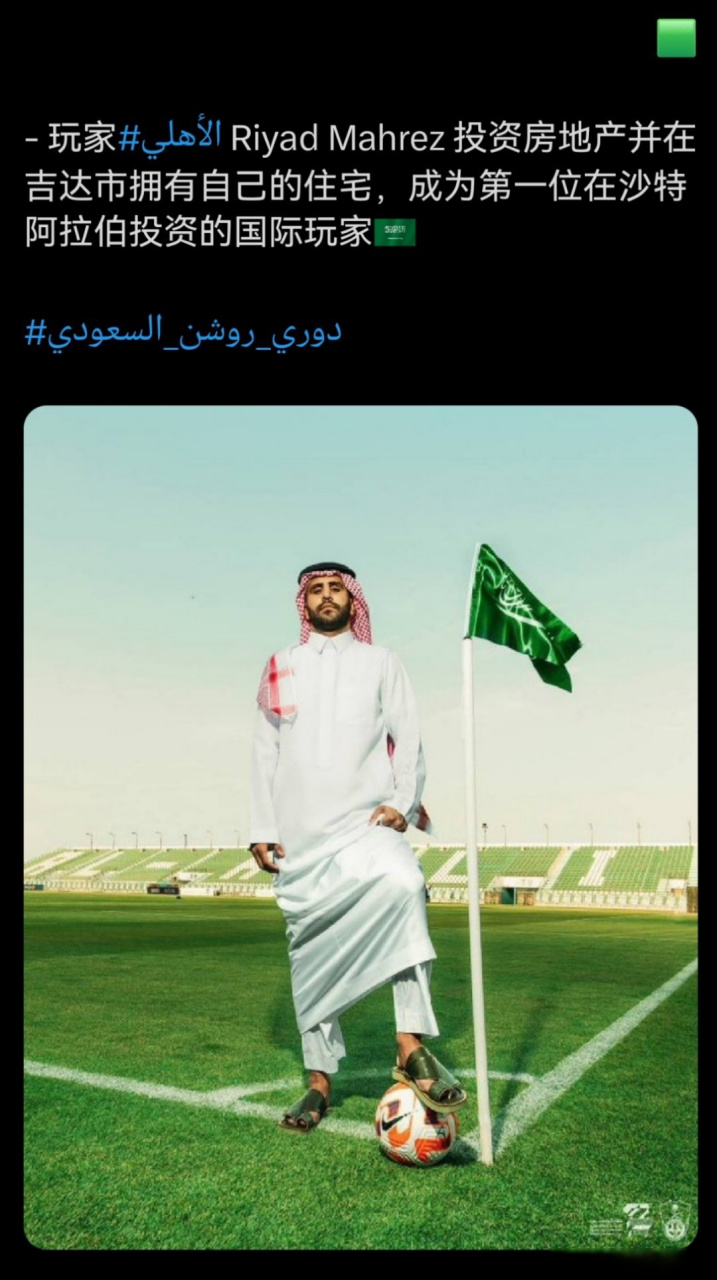
Task: Open the #دوري_روشن_السعودي hashtag
Action: point(183,332)
